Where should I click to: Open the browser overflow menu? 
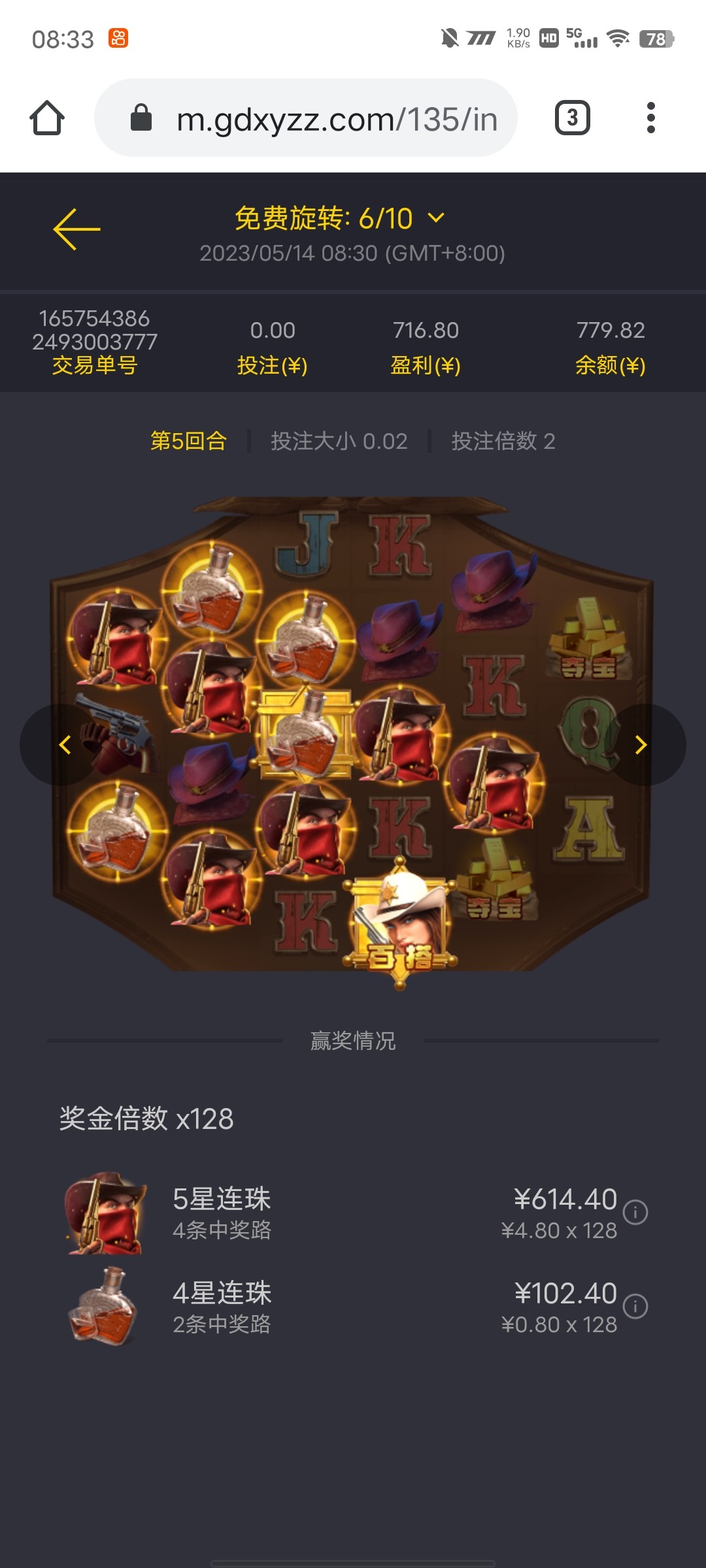tap(650, 118)
